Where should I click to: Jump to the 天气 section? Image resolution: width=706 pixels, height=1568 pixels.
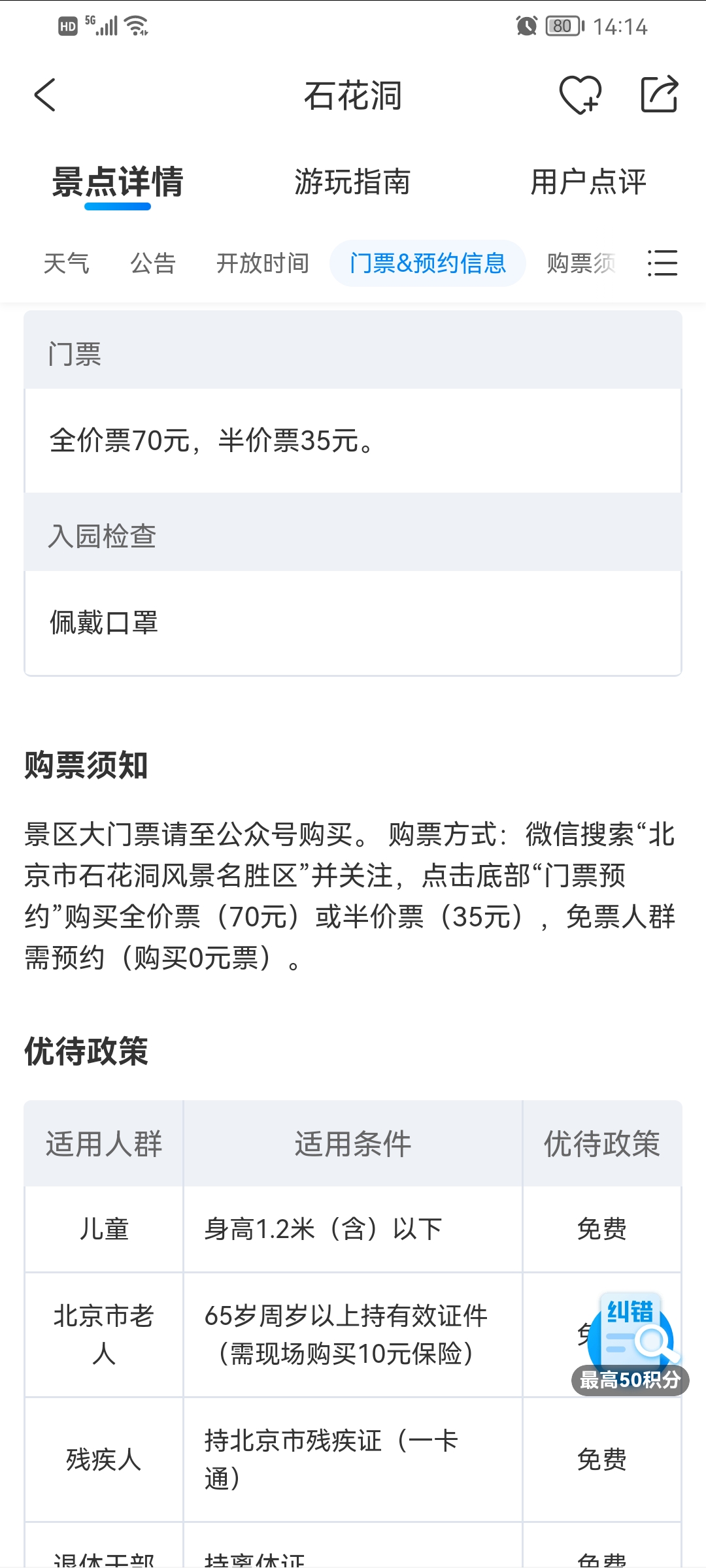coord(66,263)
